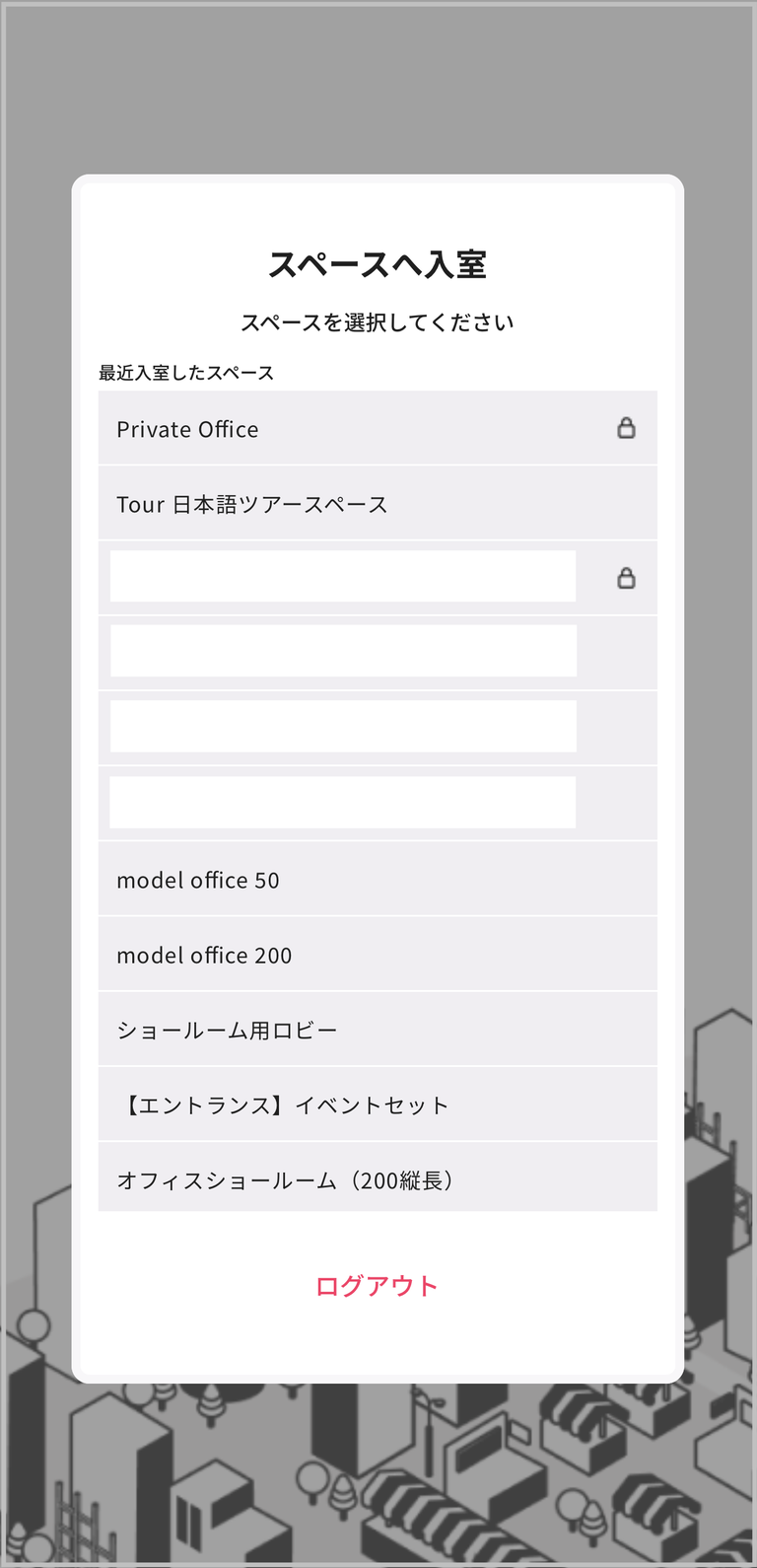Enter オフィスショールーム（200縦長）
Image resolution: width=757 pixels, height=1568 pixels.
click(x=378, y=1177)
